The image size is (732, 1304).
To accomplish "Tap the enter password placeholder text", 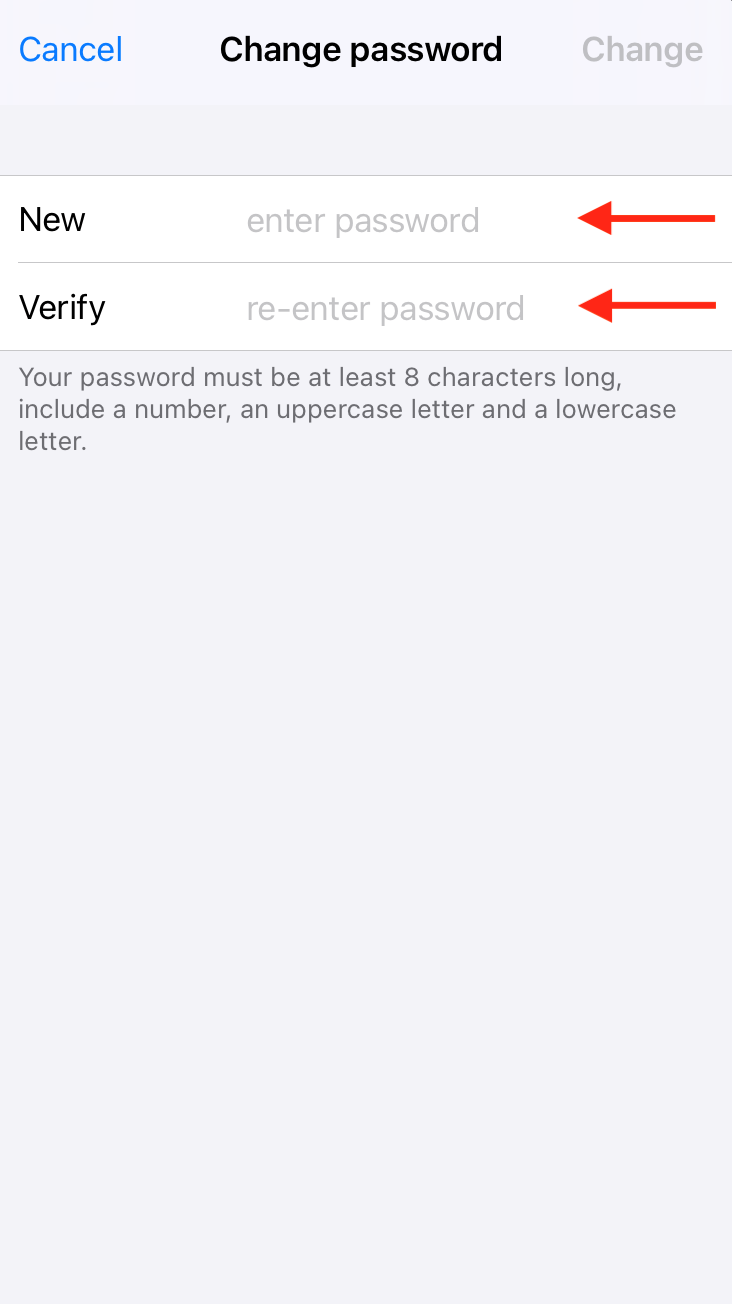I will pos(363,220).
